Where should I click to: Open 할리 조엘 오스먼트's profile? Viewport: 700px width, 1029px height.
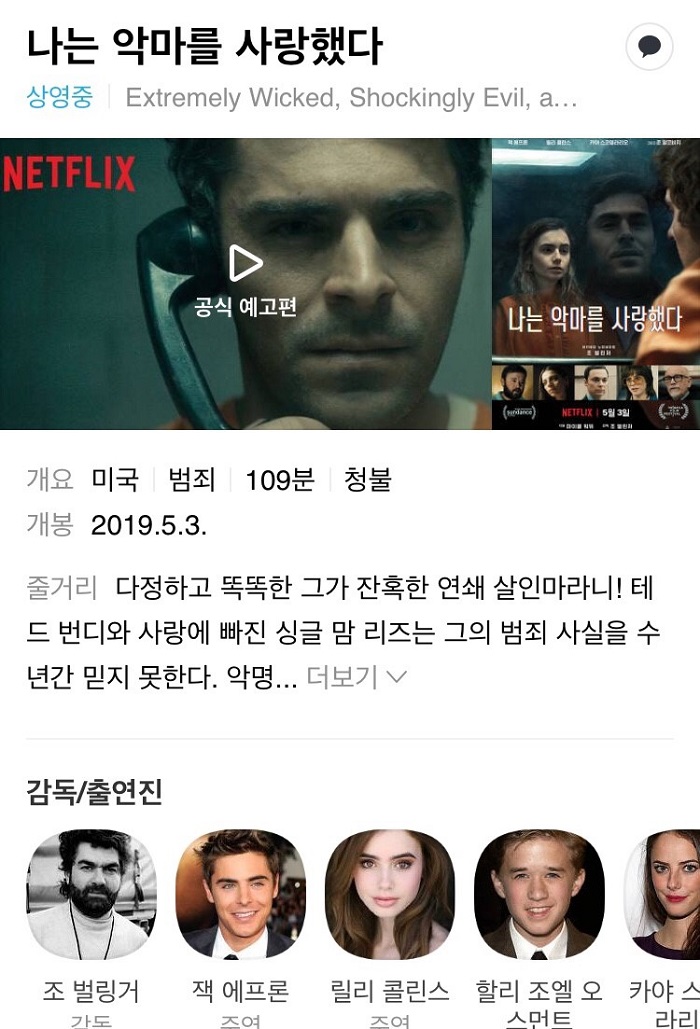click(x=539, y=894)
